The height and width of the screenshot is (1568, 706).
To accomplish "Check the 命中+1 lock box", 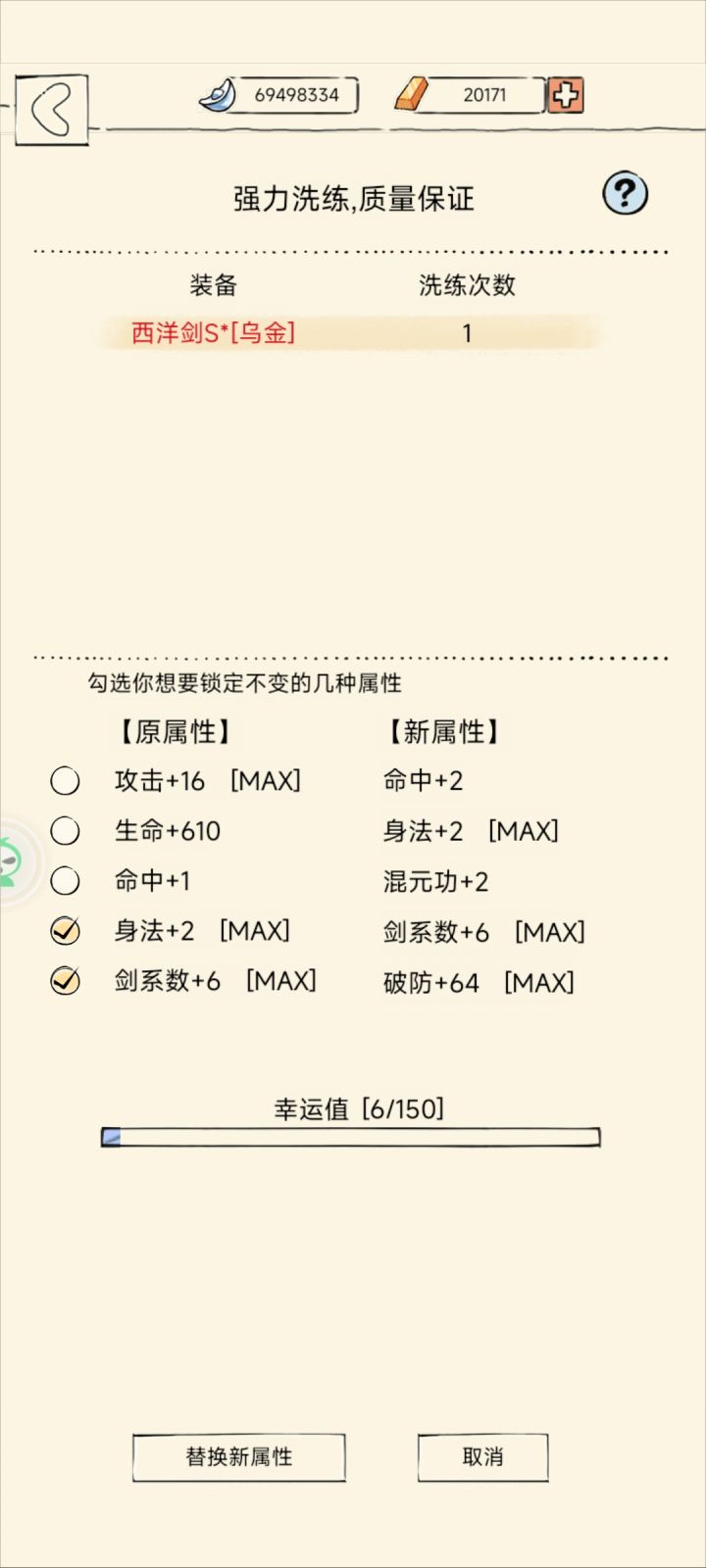I will 66,881.
